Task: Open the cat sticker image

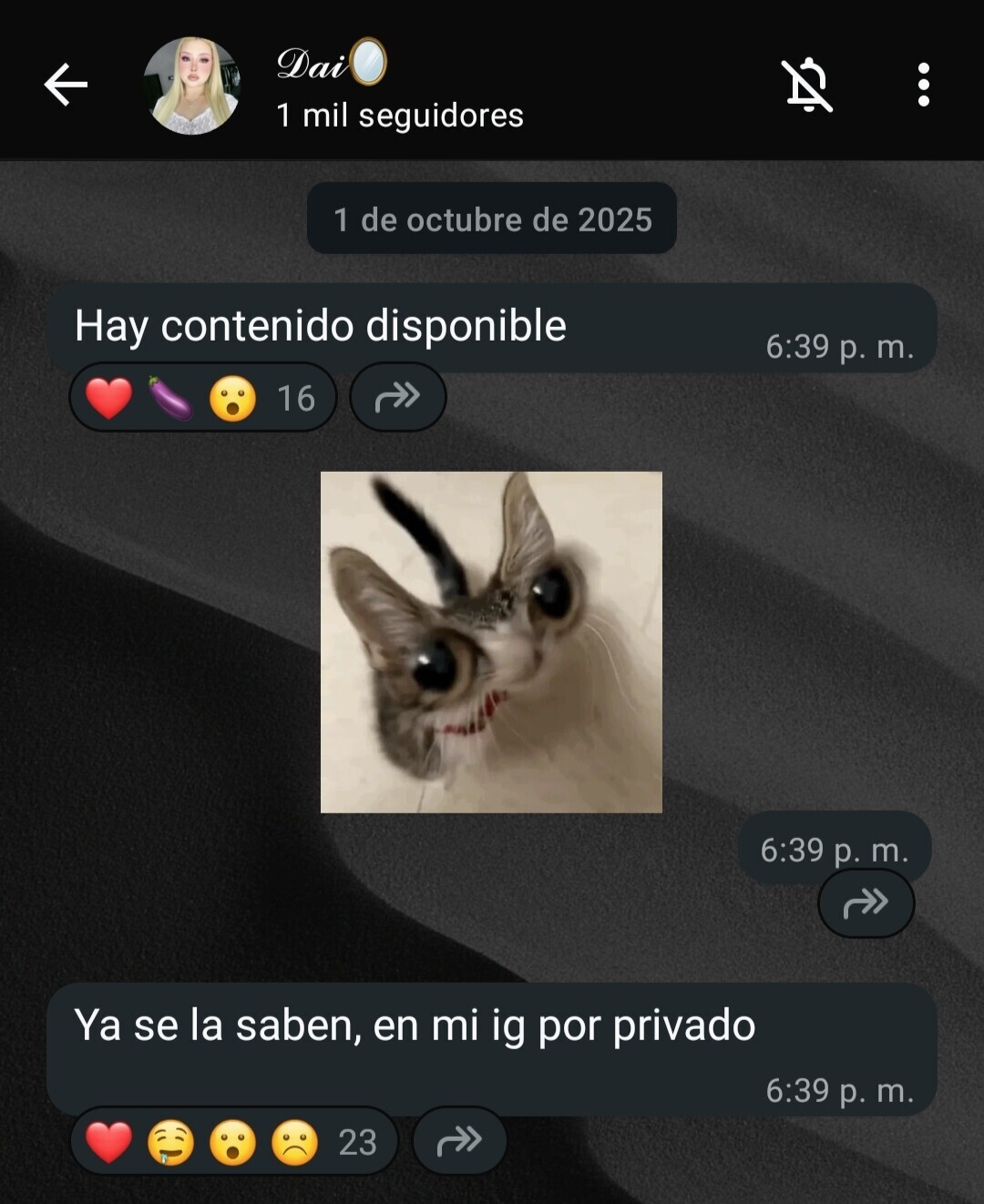Action: 491,642
